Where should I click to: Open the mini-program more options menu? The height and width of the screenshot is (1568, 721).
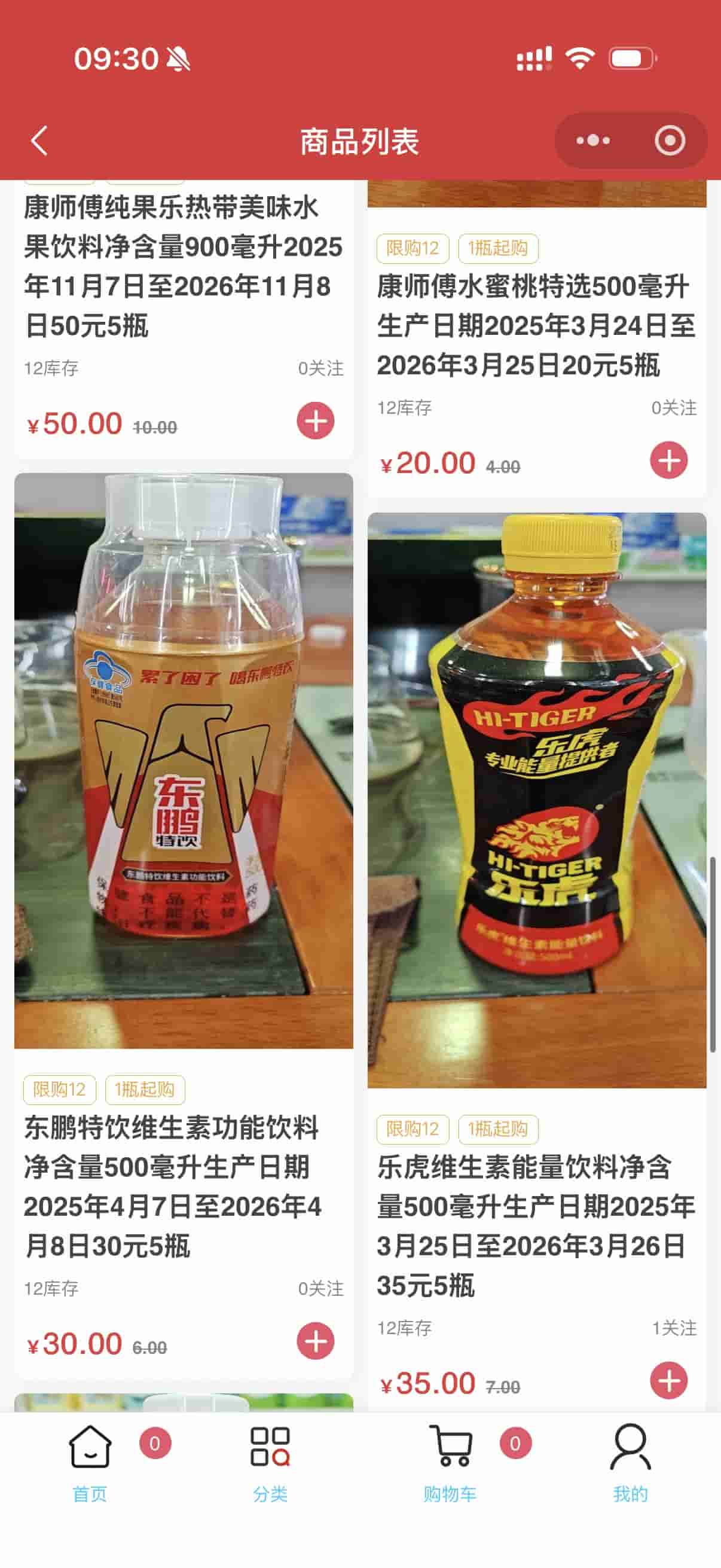click(x=592, y=141)
